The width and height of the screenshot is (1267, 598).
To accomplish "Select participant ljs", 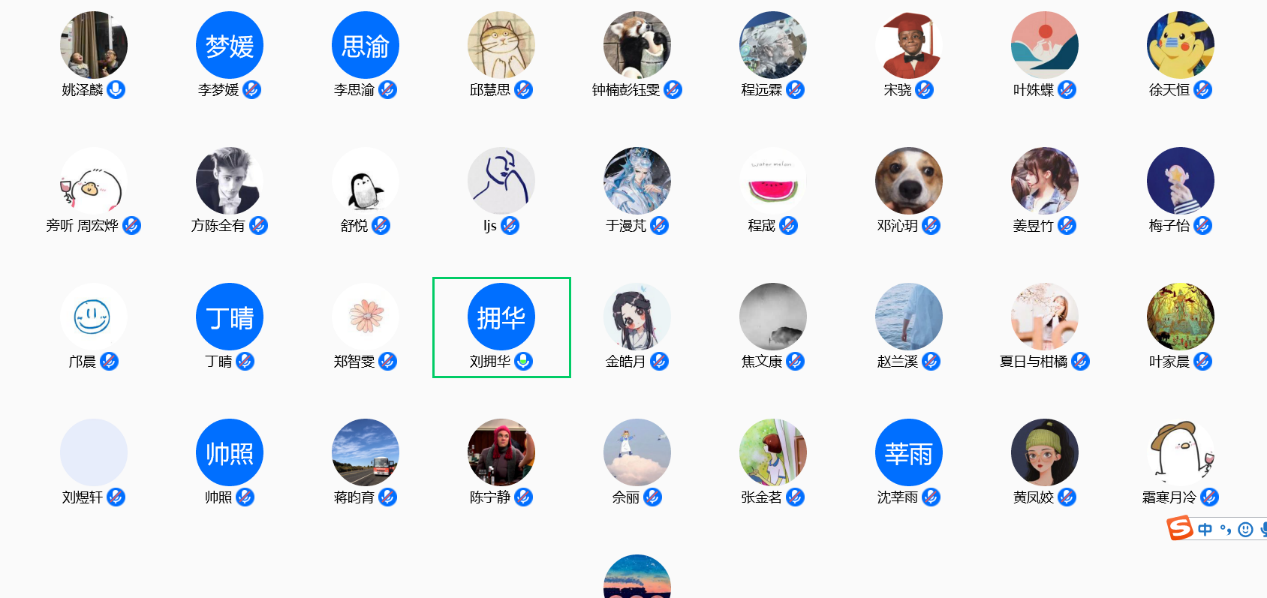I will 501,181.
